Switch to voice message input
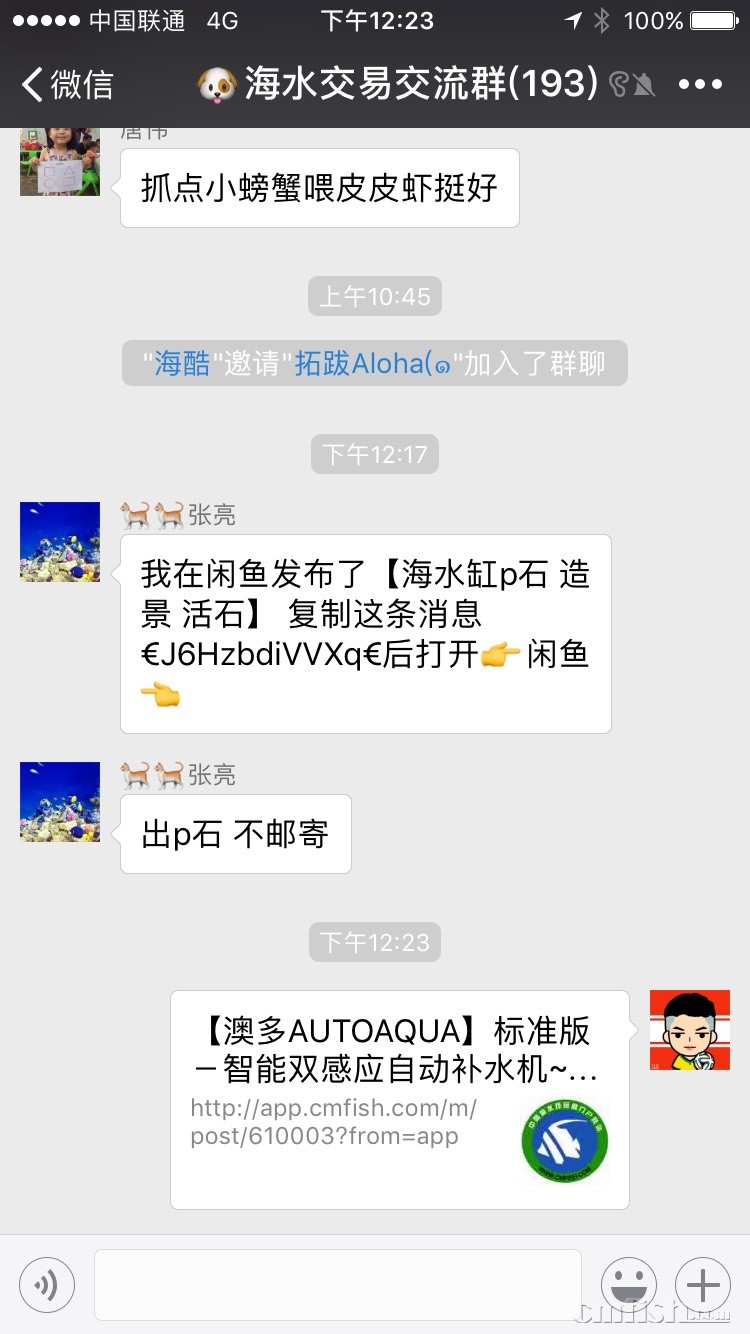 [x=47, y=1284]
